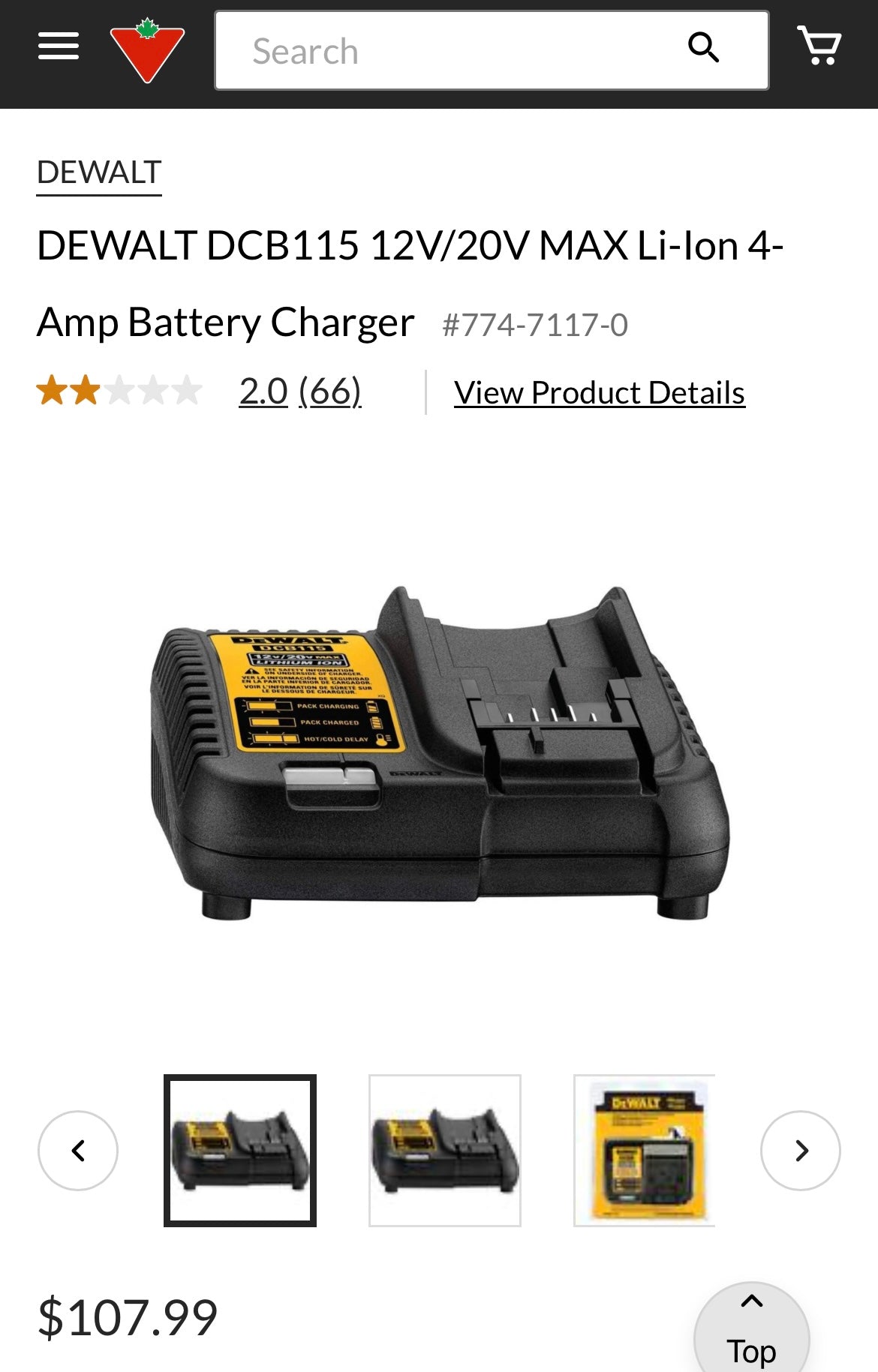Go to the Canadian Tire home page
This screenshot has width=878, height=1372.
point(147,50)
